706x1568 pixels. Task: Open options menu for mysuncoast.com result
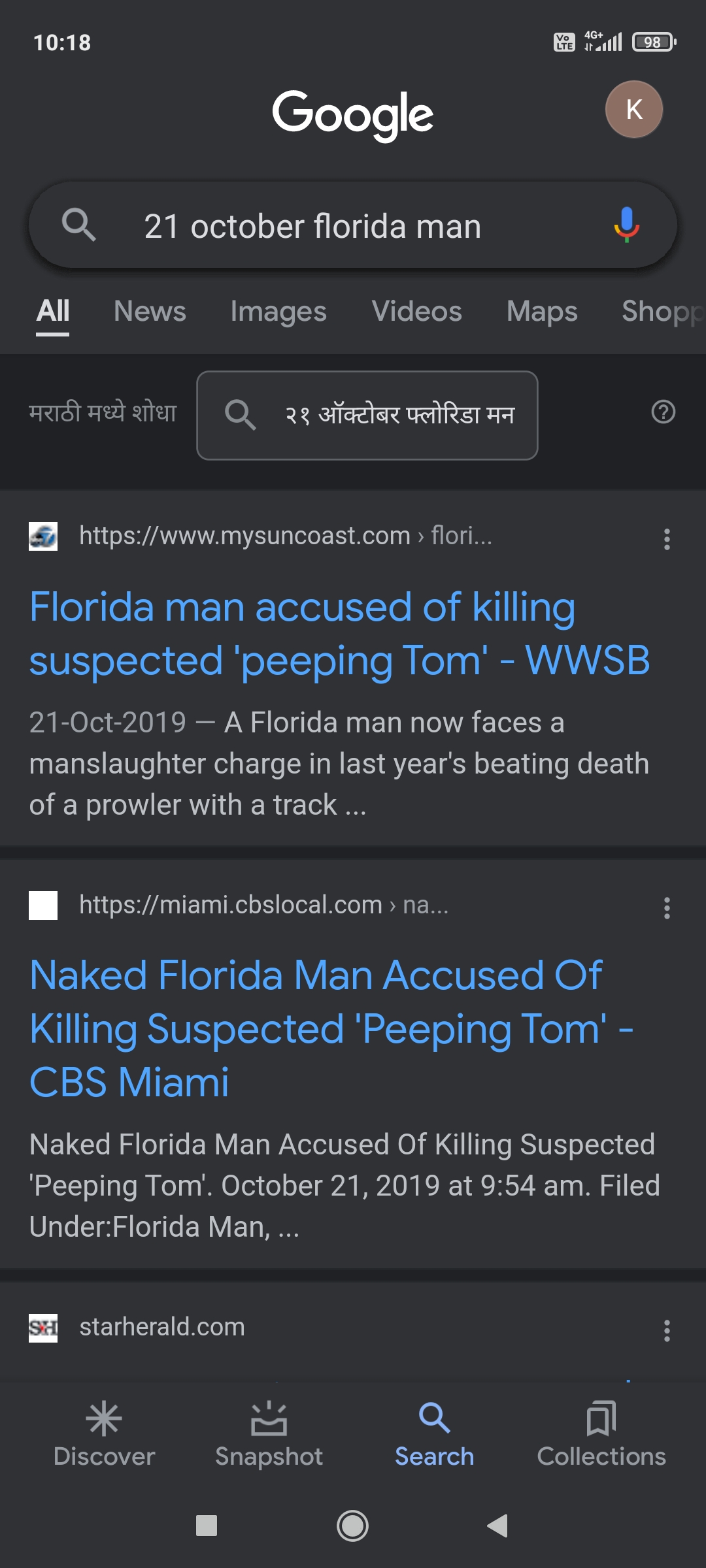[x=666, y=539]
